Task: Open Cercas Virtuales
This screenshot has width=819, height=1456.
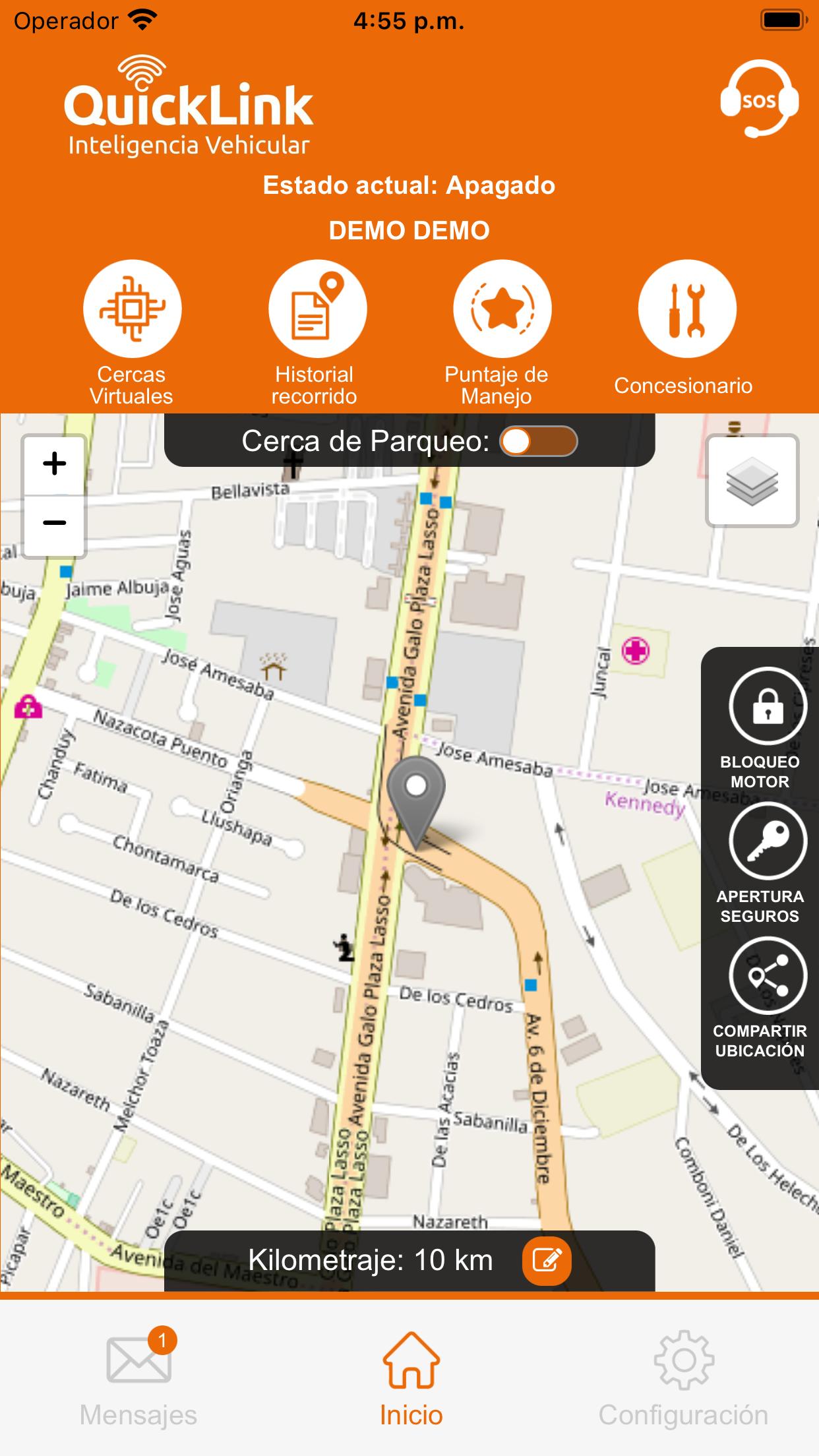Action: (x=132, y=309)
